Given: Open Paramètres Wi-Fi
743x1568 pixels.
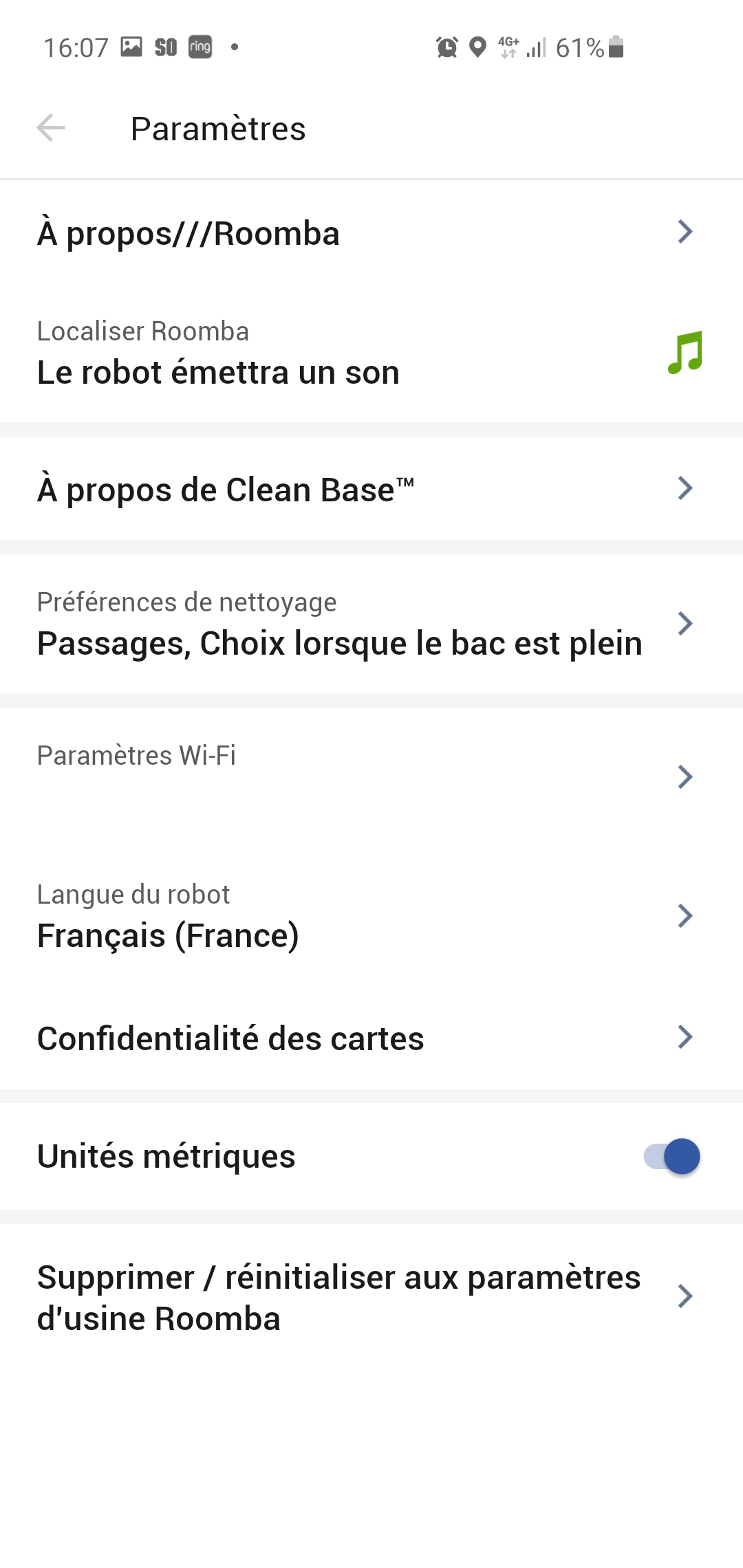Looking at the screenshot, I should (x=371, y=776).
